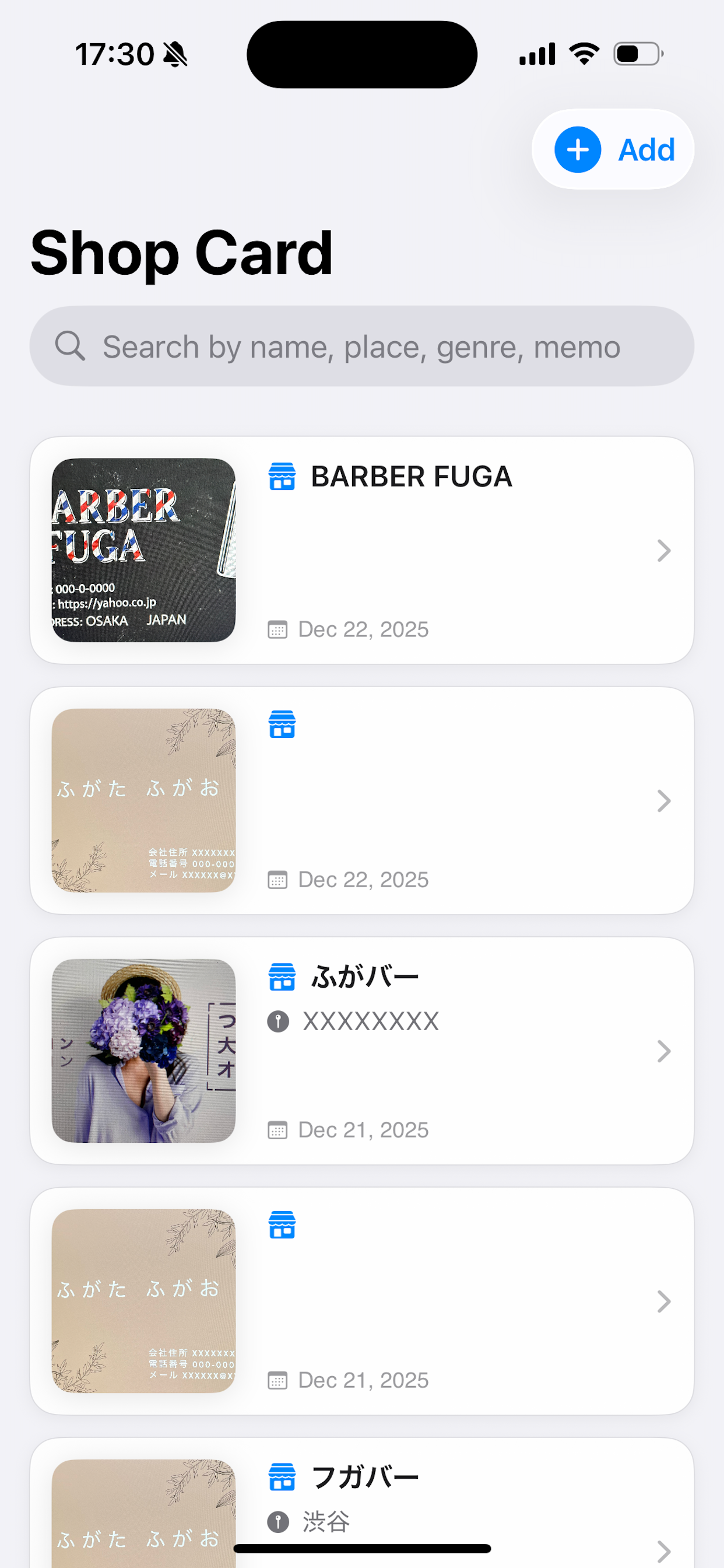Screen dimensions: 724x1568
Task: Click the location pin icon beside XXXXXXXXX
Action: click(x=278, y=1022)
